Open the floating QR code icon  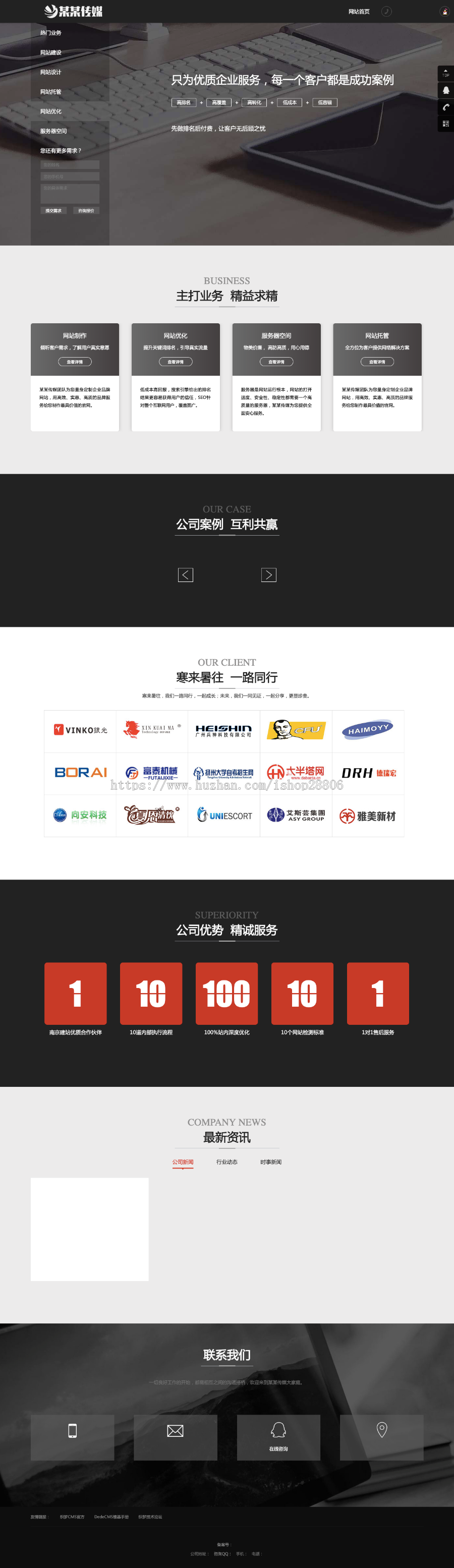tap(445, 124)
